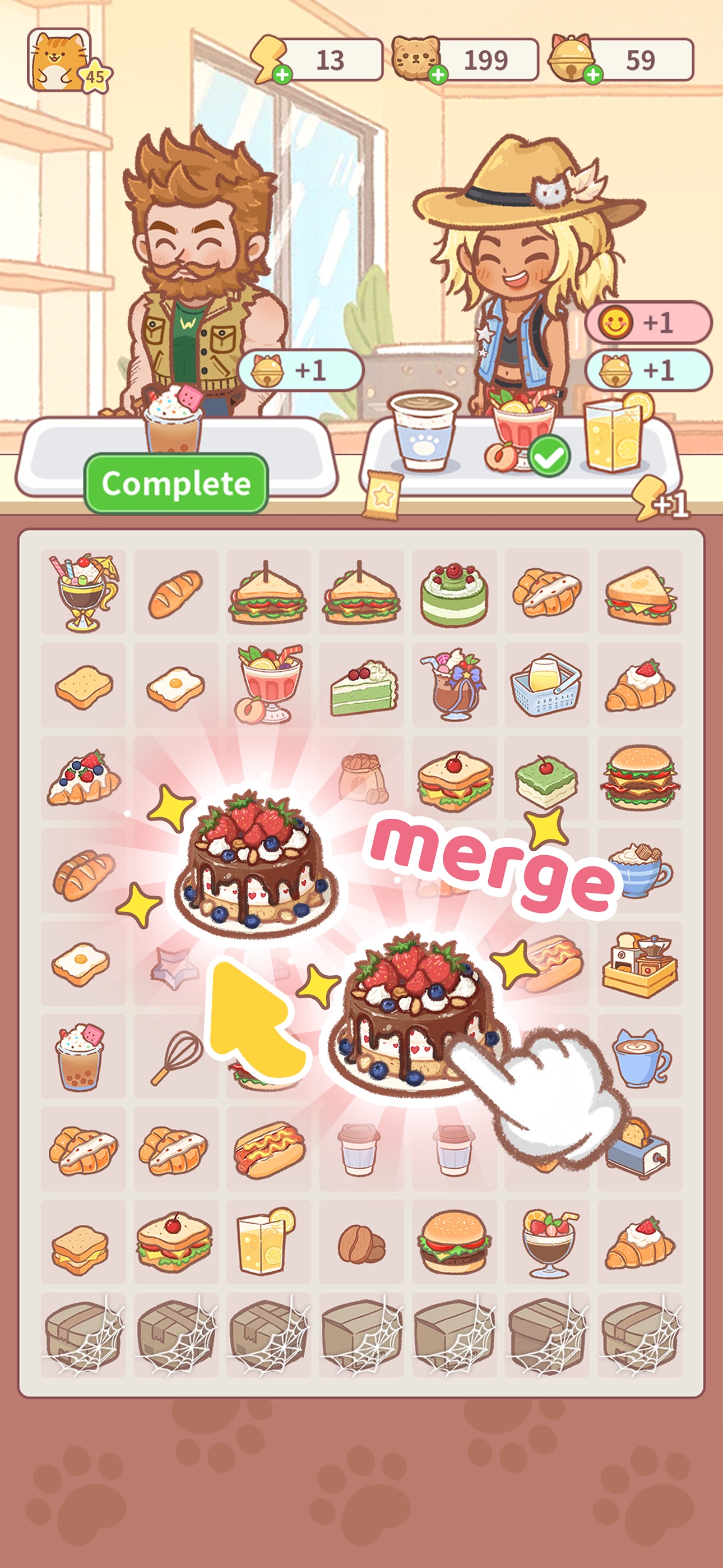This screenshot has width=723, height=1568.
Task: Open the star snack packet by tray
Action: point(382,496)
